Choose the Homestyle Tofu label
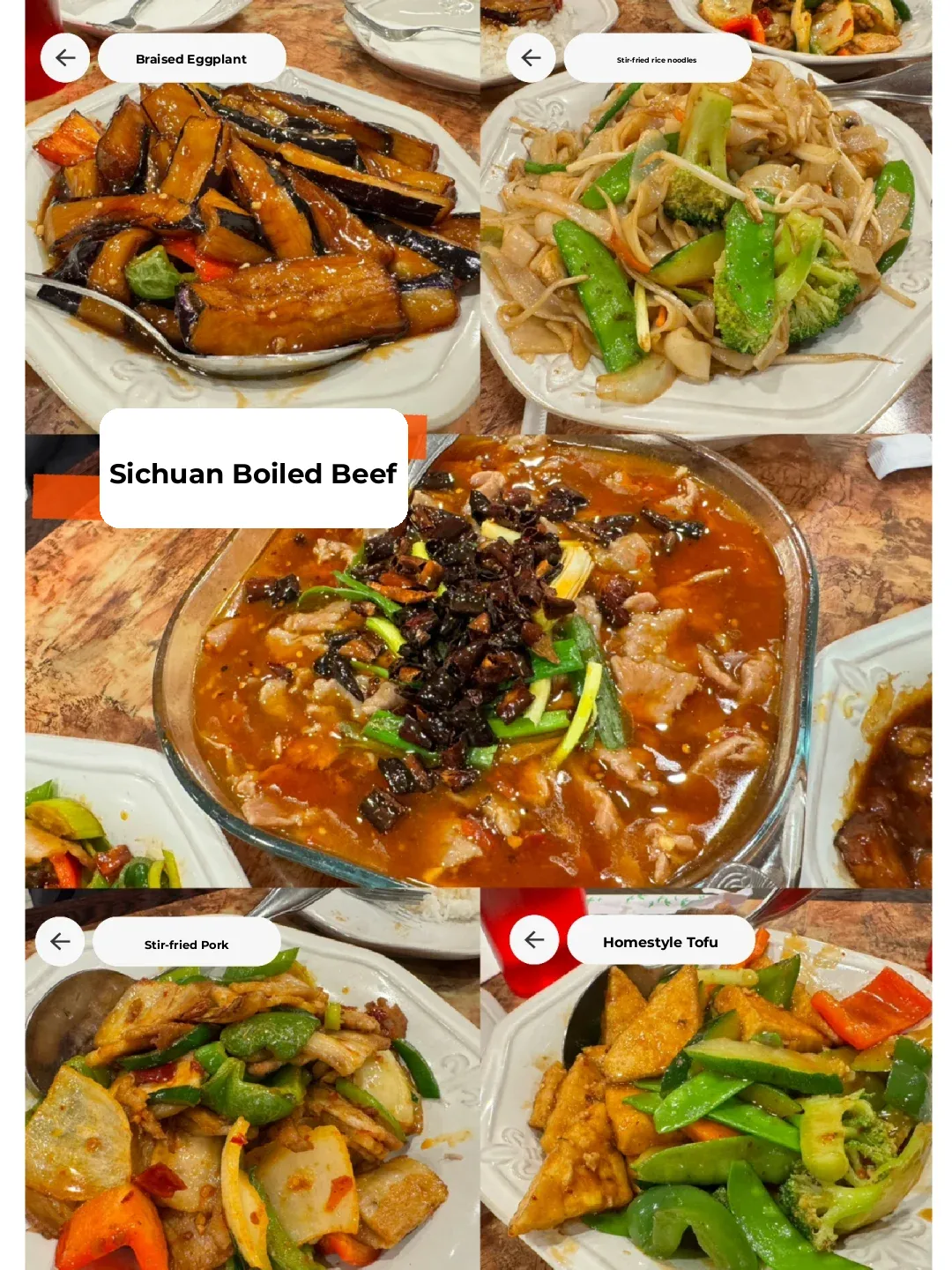The height and width of the screenshot is (1270, 952). tap(661, 942)
